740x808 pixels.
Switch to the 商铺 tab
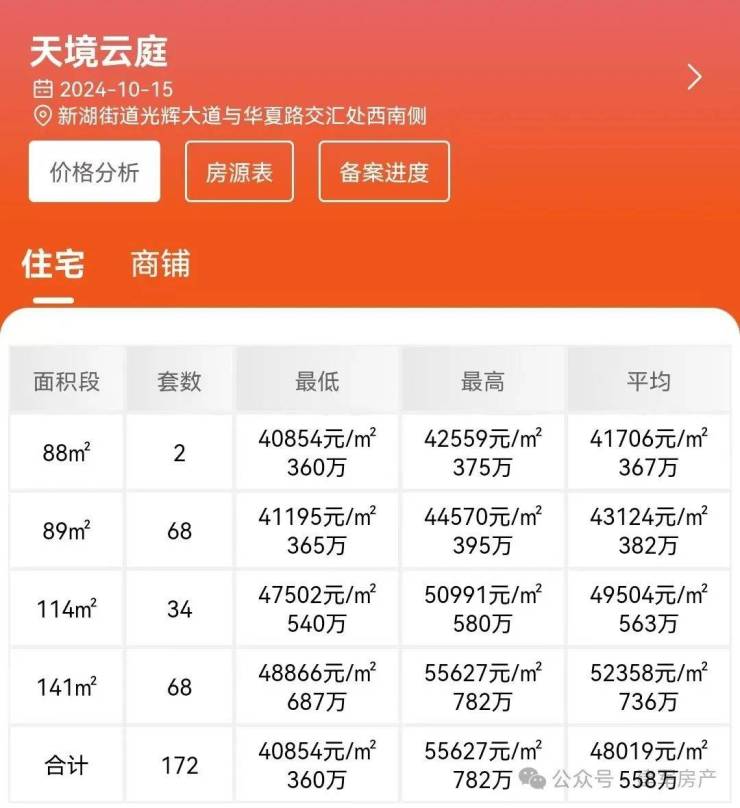click(160, 265)
